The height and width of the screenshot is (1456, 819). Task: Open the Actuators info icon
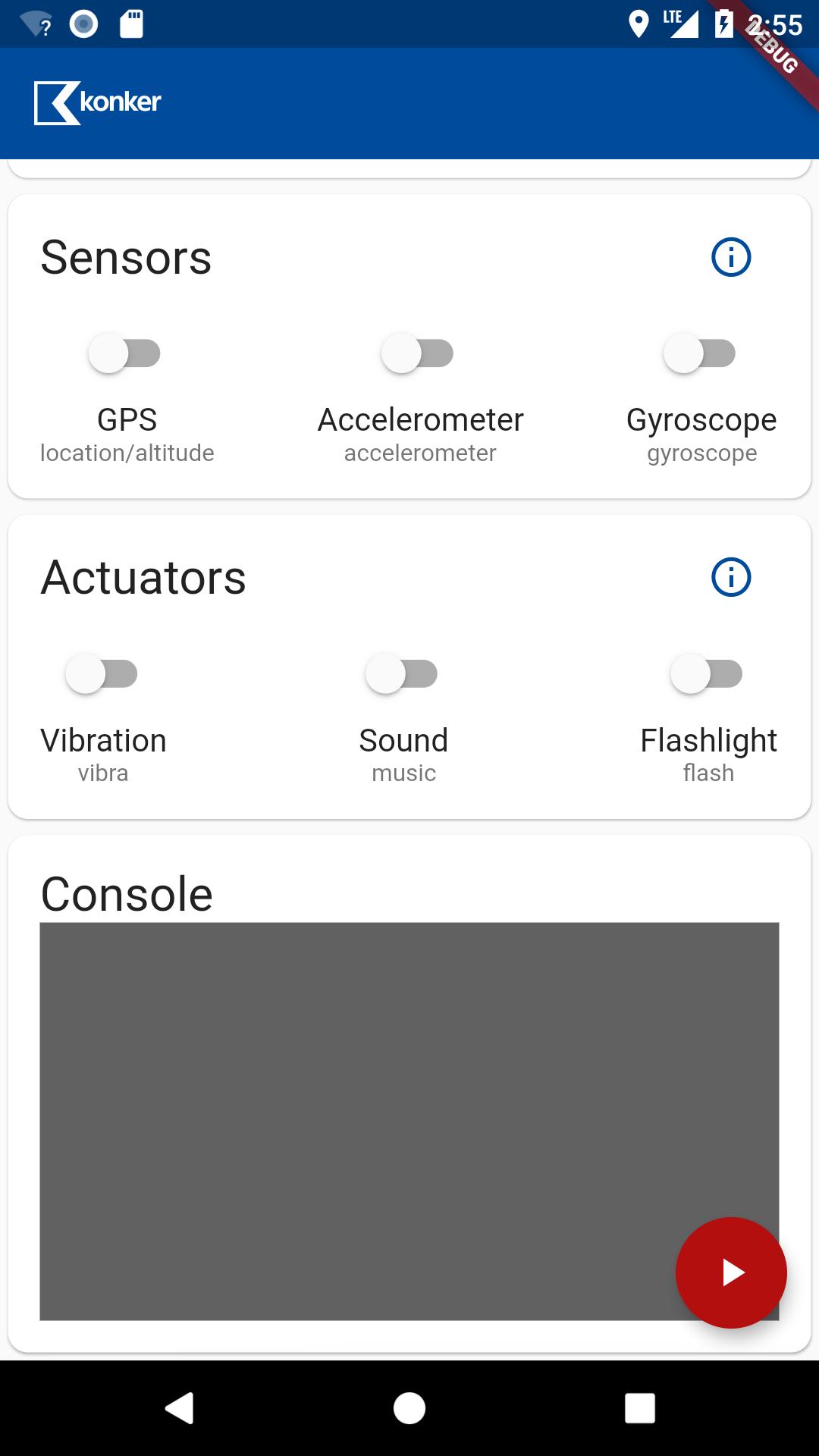(x=730, y=577)
